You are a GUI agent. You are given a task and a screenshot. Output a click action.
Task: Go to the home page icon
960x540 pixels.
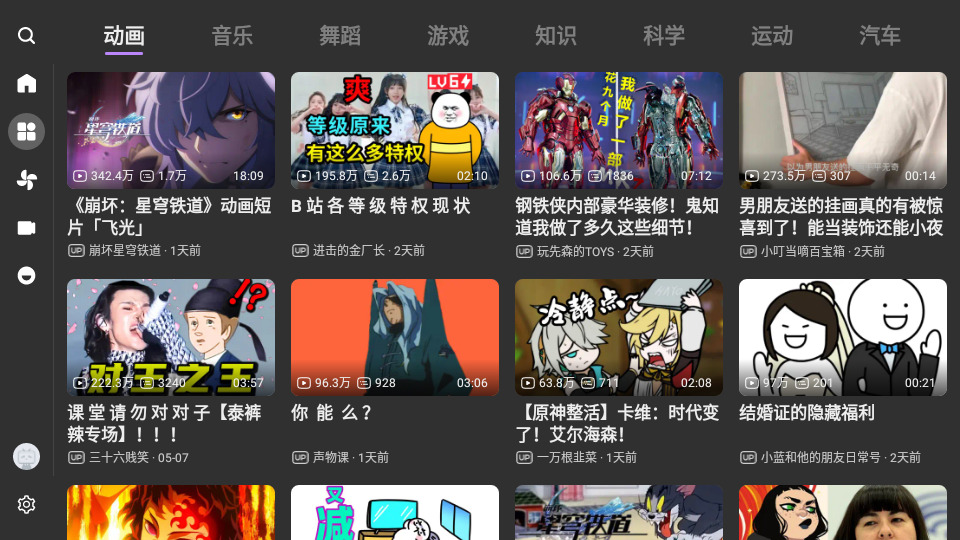(x=27, y=83)
